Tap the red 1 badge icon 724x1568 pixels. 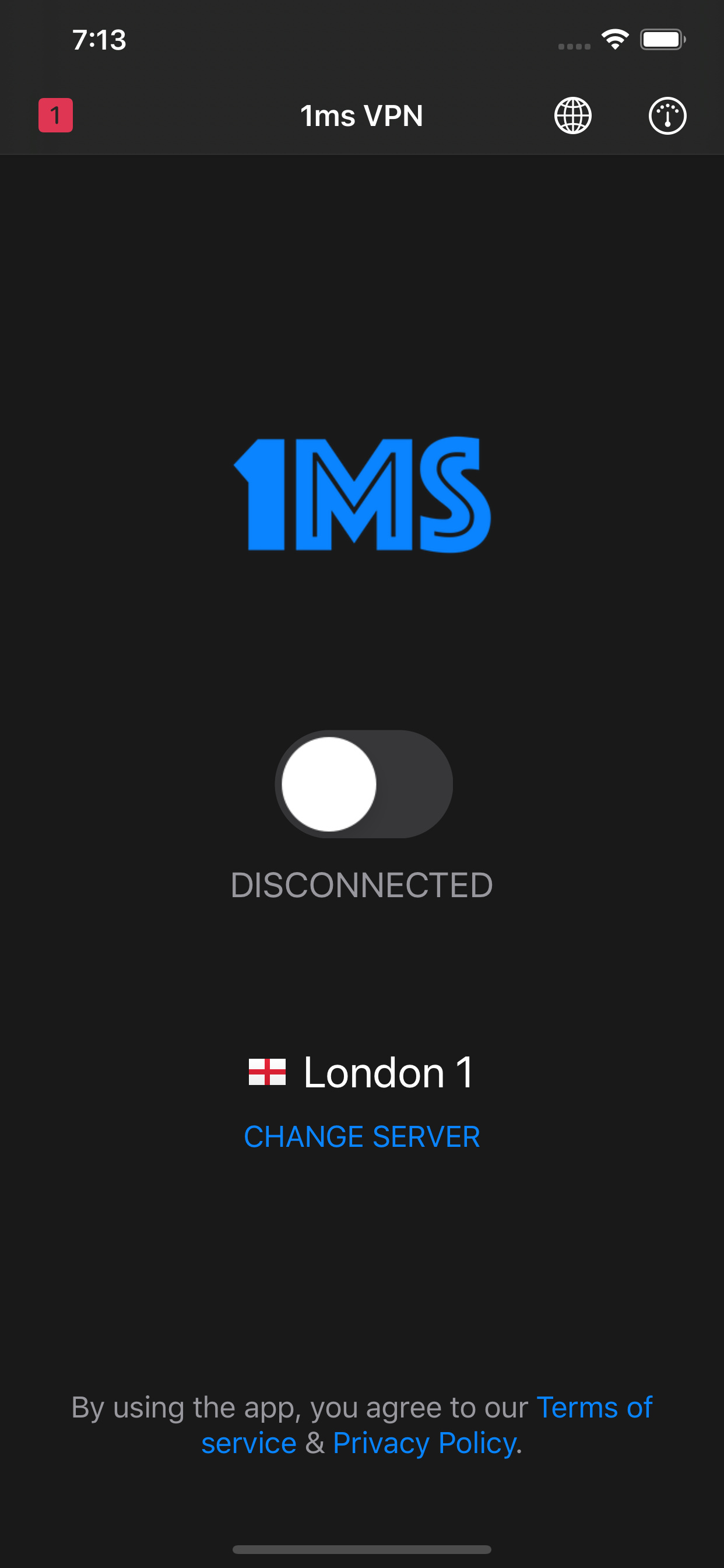point(55,115)
